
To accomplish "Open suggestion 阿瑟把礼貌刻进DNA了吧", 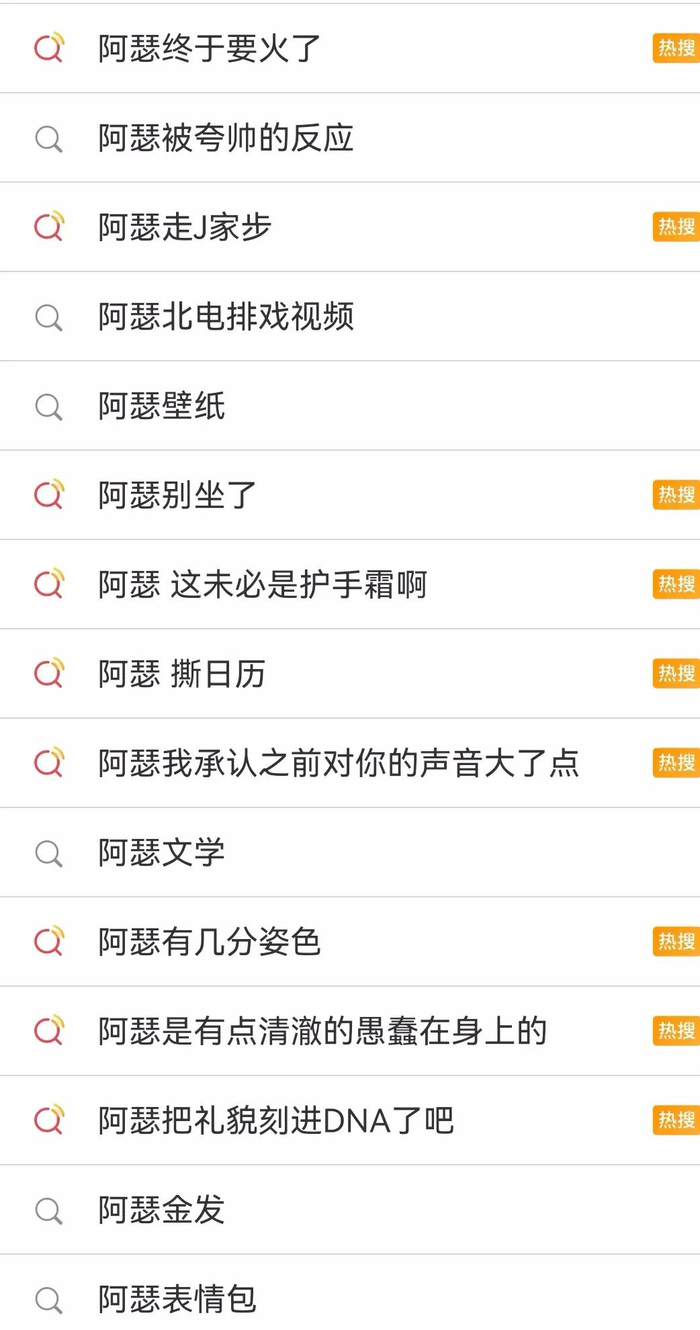I will pyautogui.click(x=350, y=1120).
